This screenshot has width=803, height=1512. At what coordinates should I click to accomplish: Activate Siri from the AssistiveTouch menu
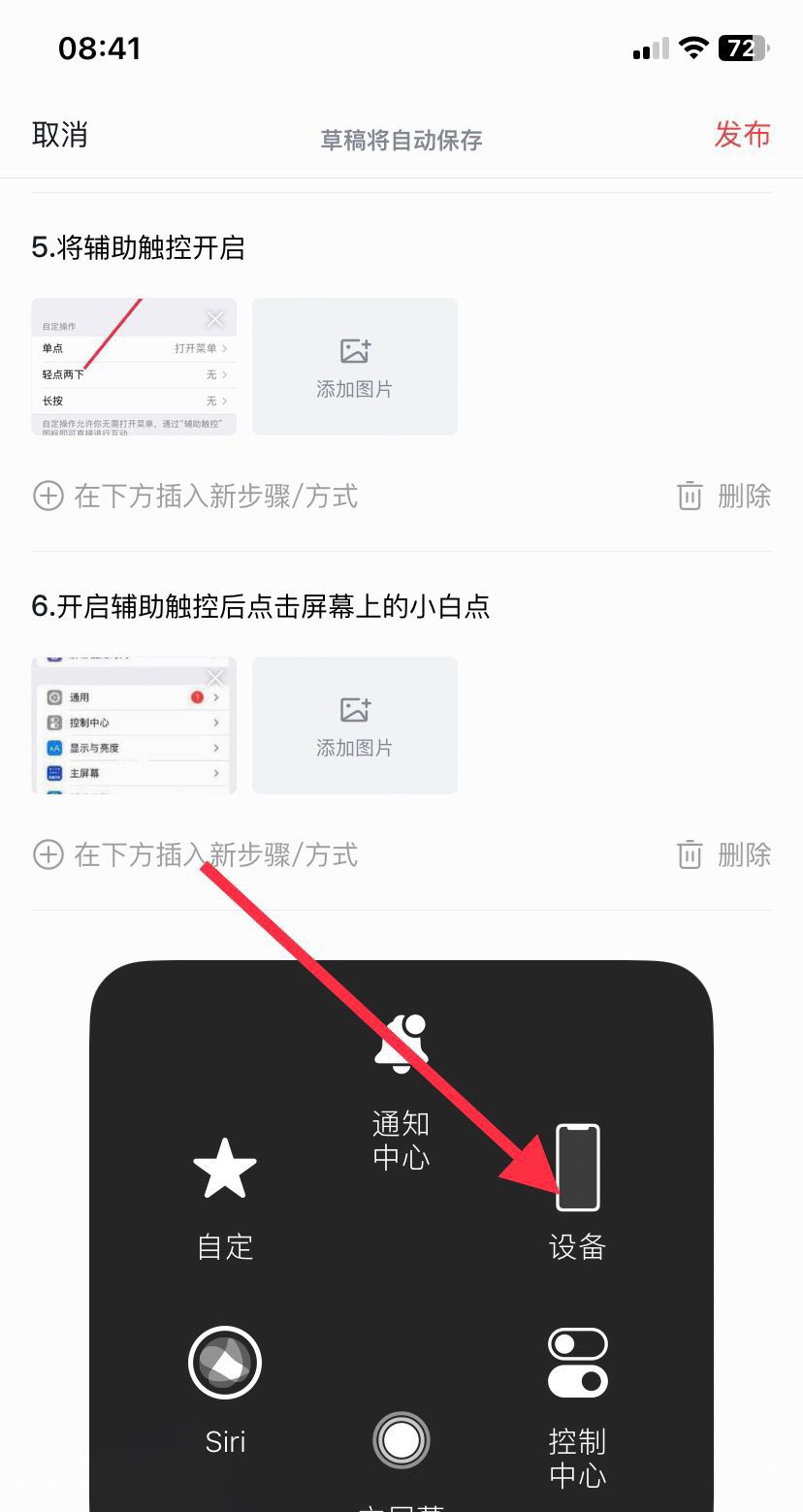tap(225, 1387)
